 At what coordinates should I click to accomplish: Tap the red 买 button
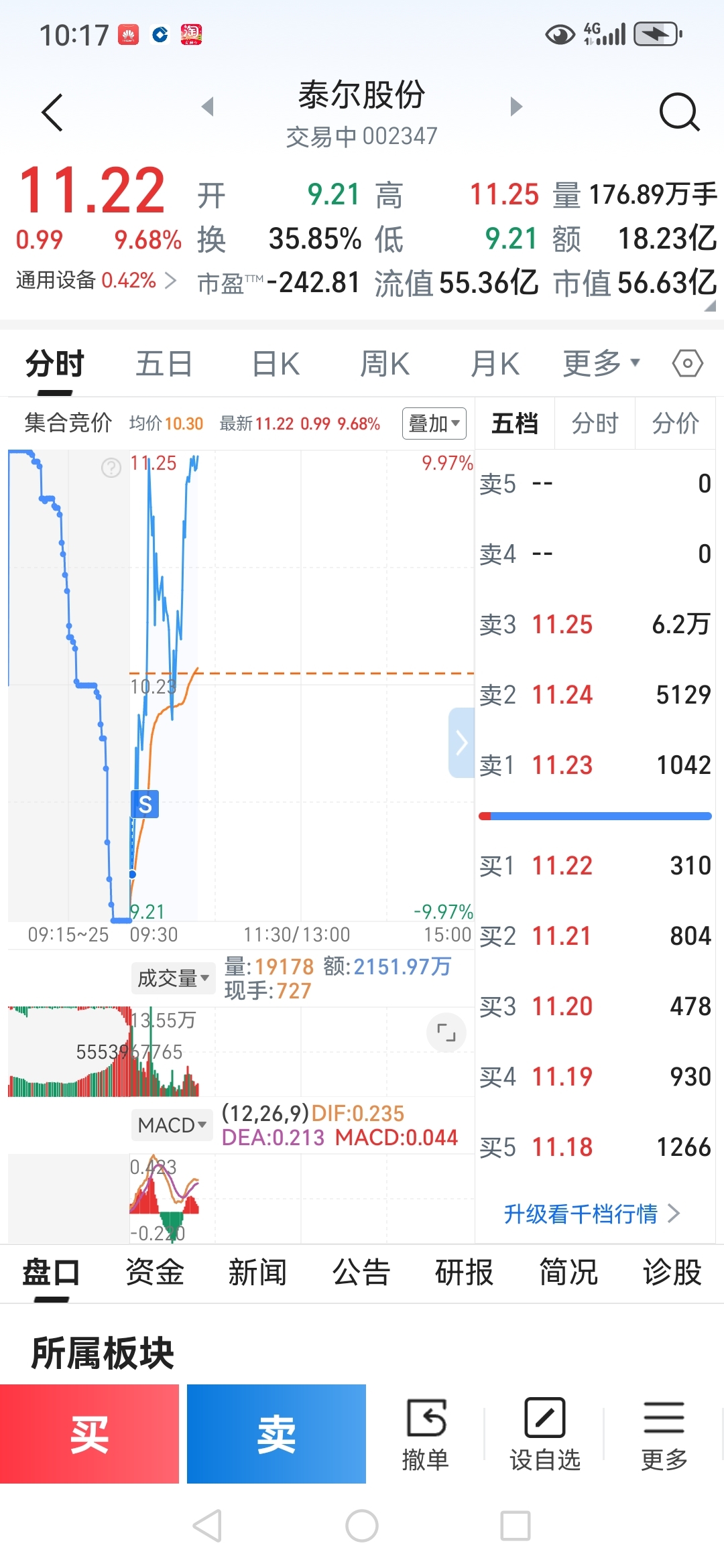click(x=89, y=1434)
